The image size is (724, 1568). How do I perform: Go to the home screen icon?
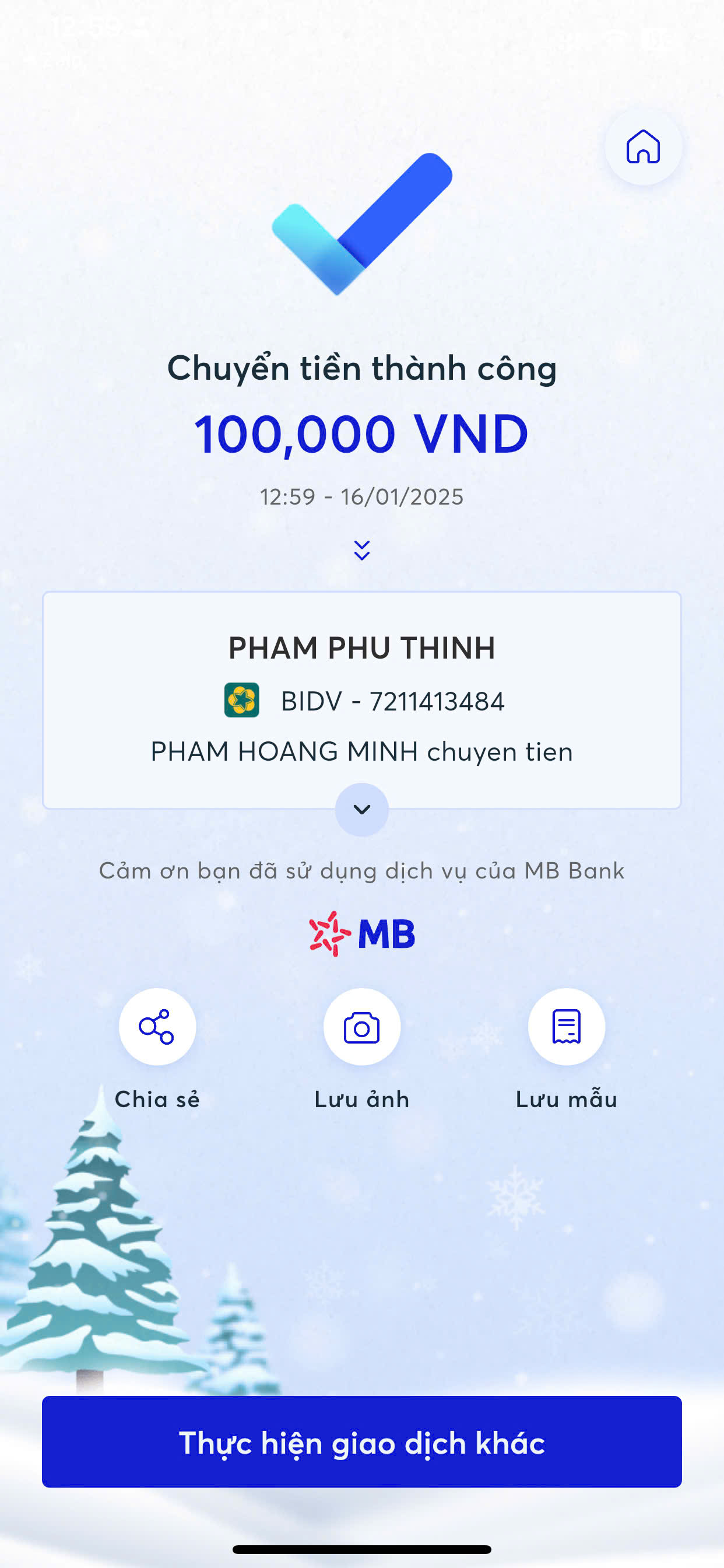click(x=643, y=146)
